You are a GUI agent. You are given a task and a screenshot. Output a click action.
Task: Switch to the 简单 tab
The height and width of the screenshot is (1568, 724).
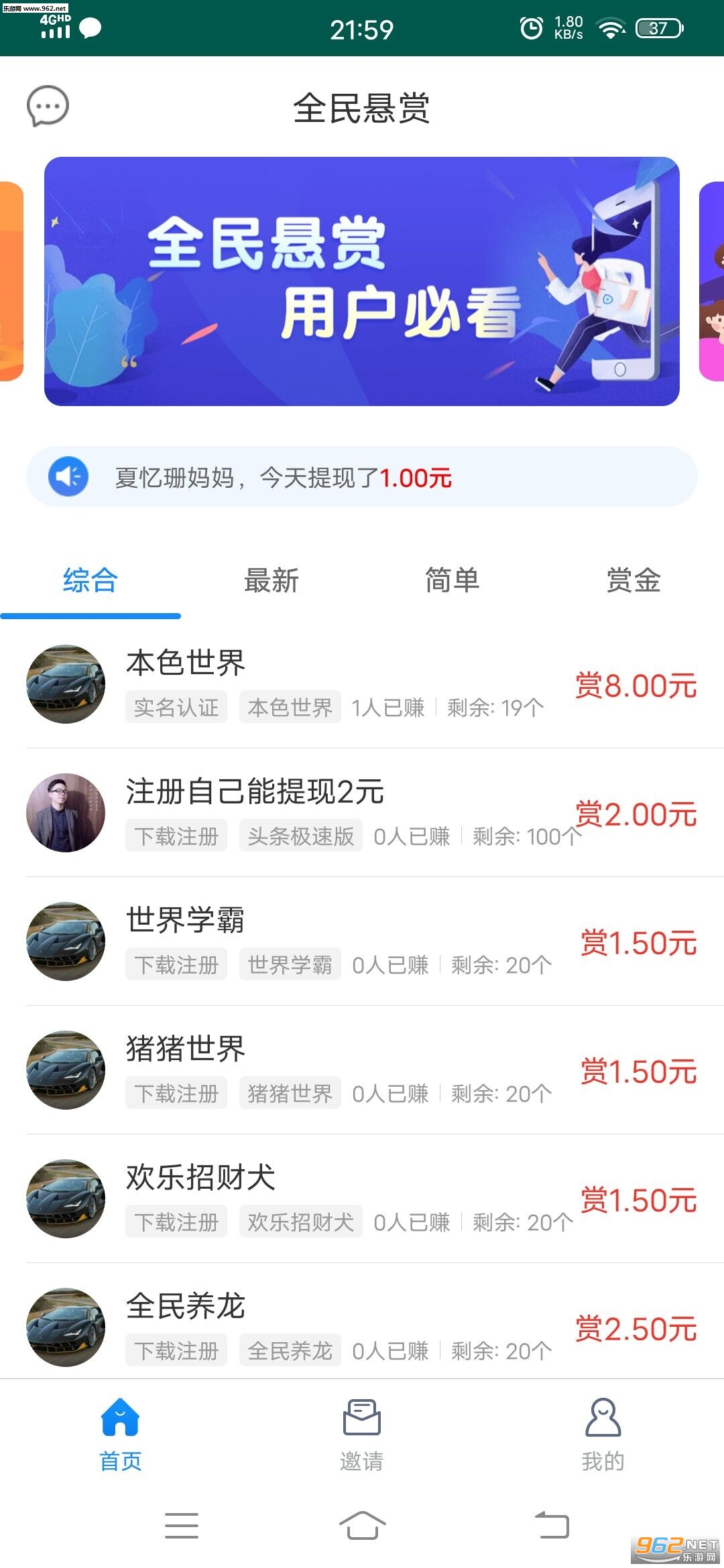(x=452, y=580)
